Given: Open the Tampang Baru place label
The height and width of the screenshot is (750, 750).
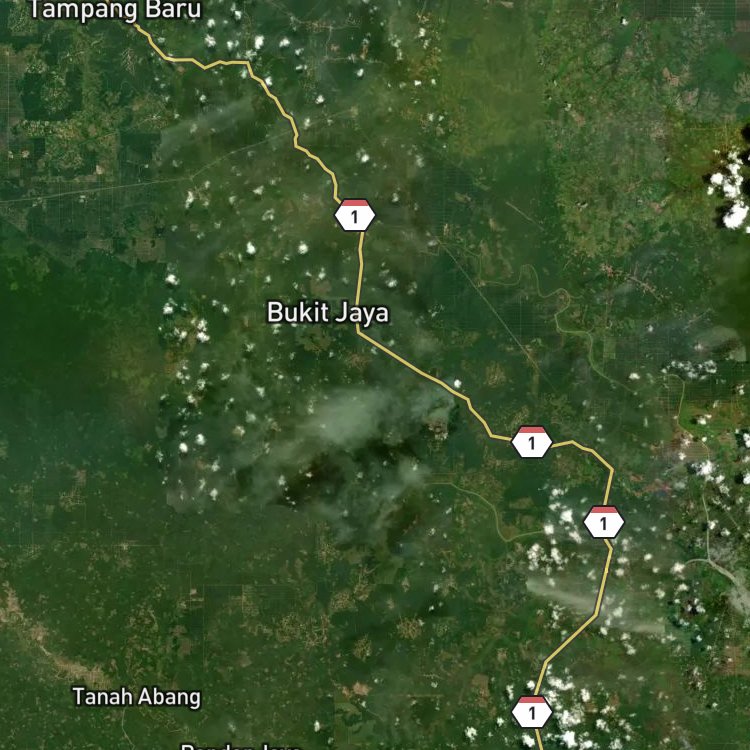Looking at the screenshot, I should pyautogui.click(x=115, y=11).
